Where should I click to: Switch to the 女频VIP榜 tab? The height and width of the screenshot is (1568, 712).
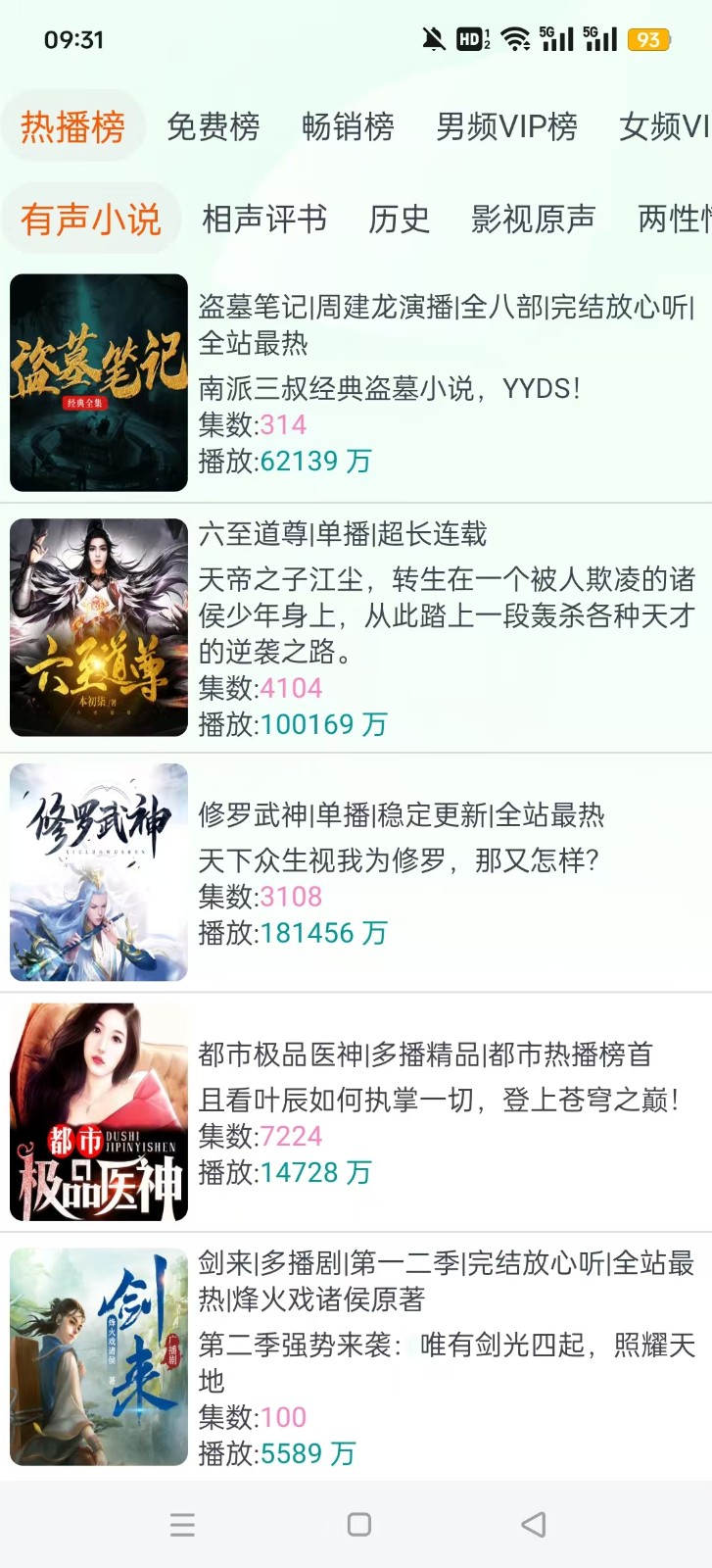click(664, 126)
